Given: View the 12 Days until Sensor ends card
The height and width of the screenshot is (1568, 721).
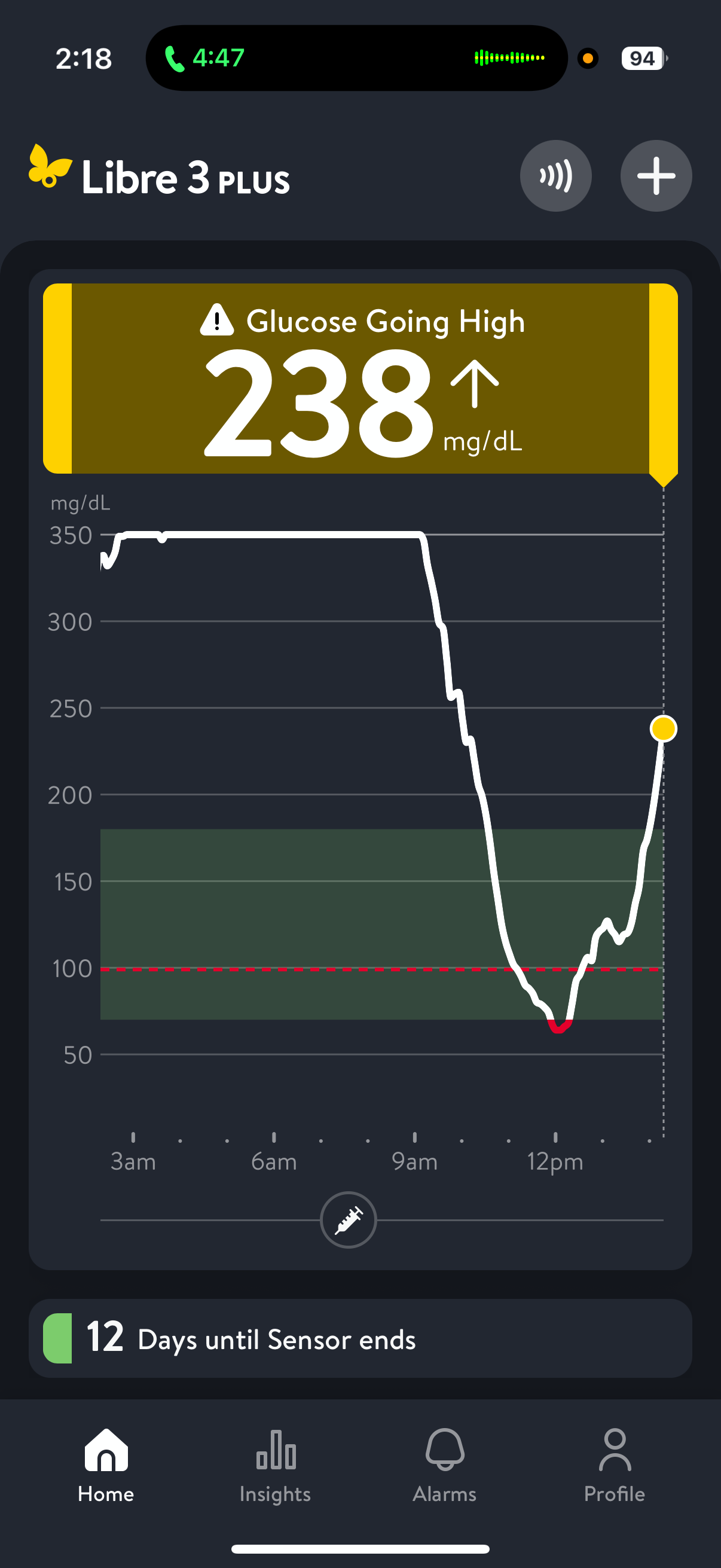Looking at the screenshot, I should tap(360, 1338).
